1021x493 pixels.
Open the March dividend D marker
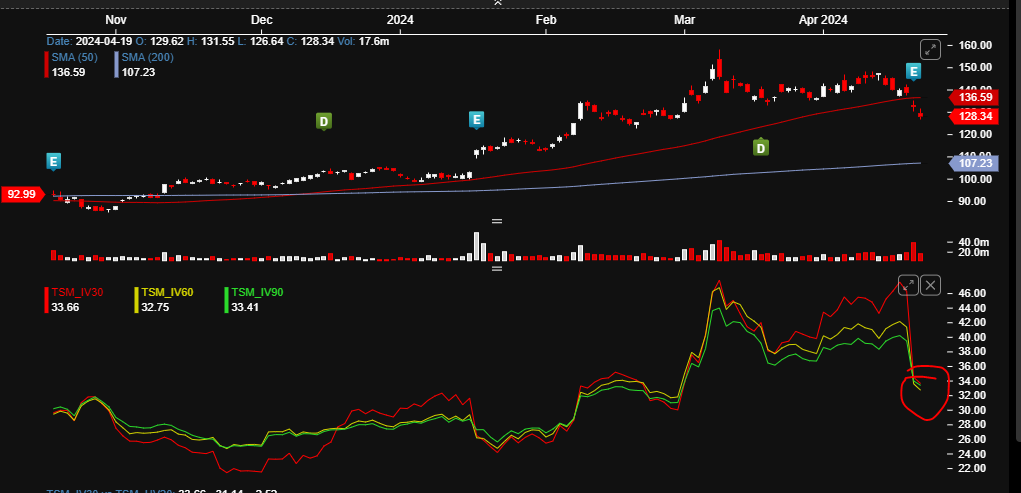tap(761, 148)
